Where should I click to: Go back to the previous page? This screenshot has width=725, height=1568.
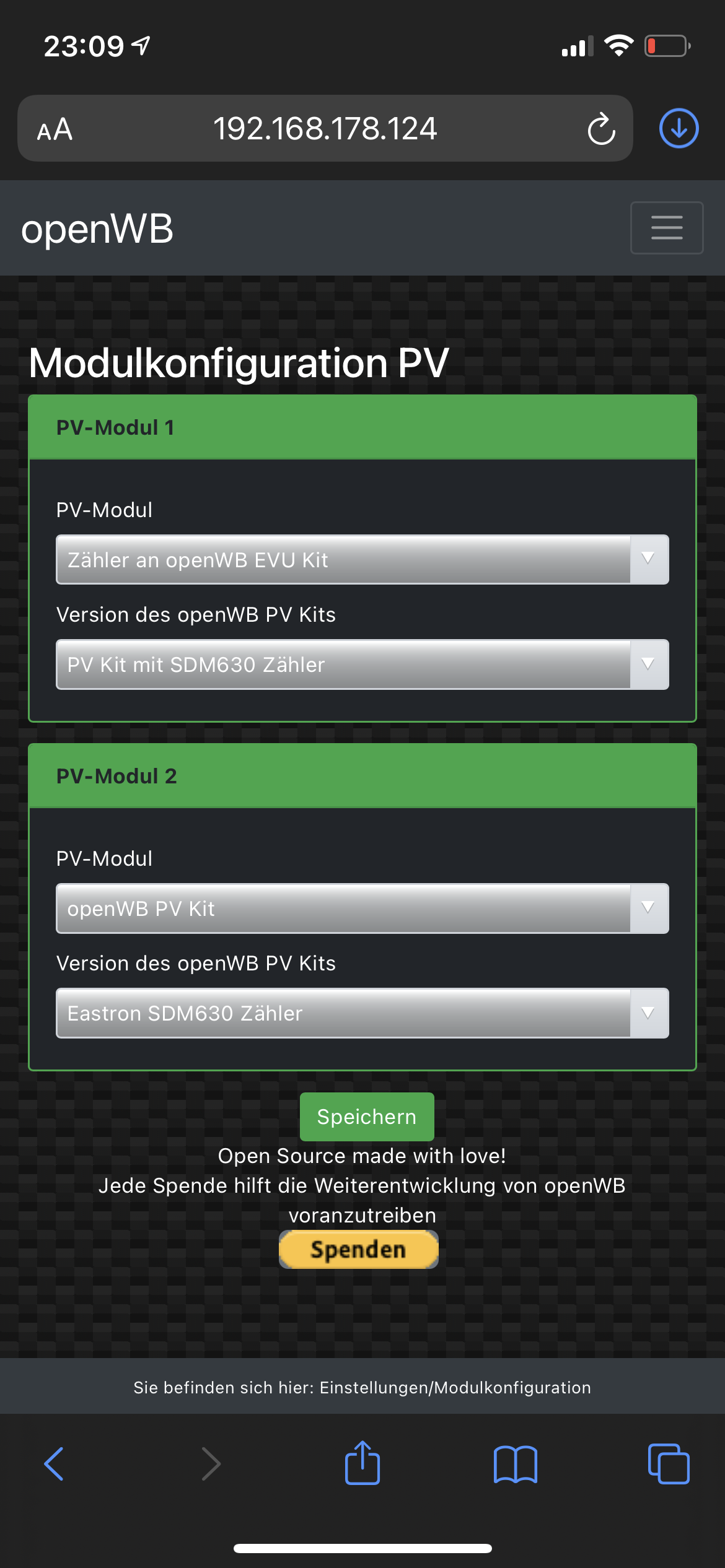tap(54, 1464)
